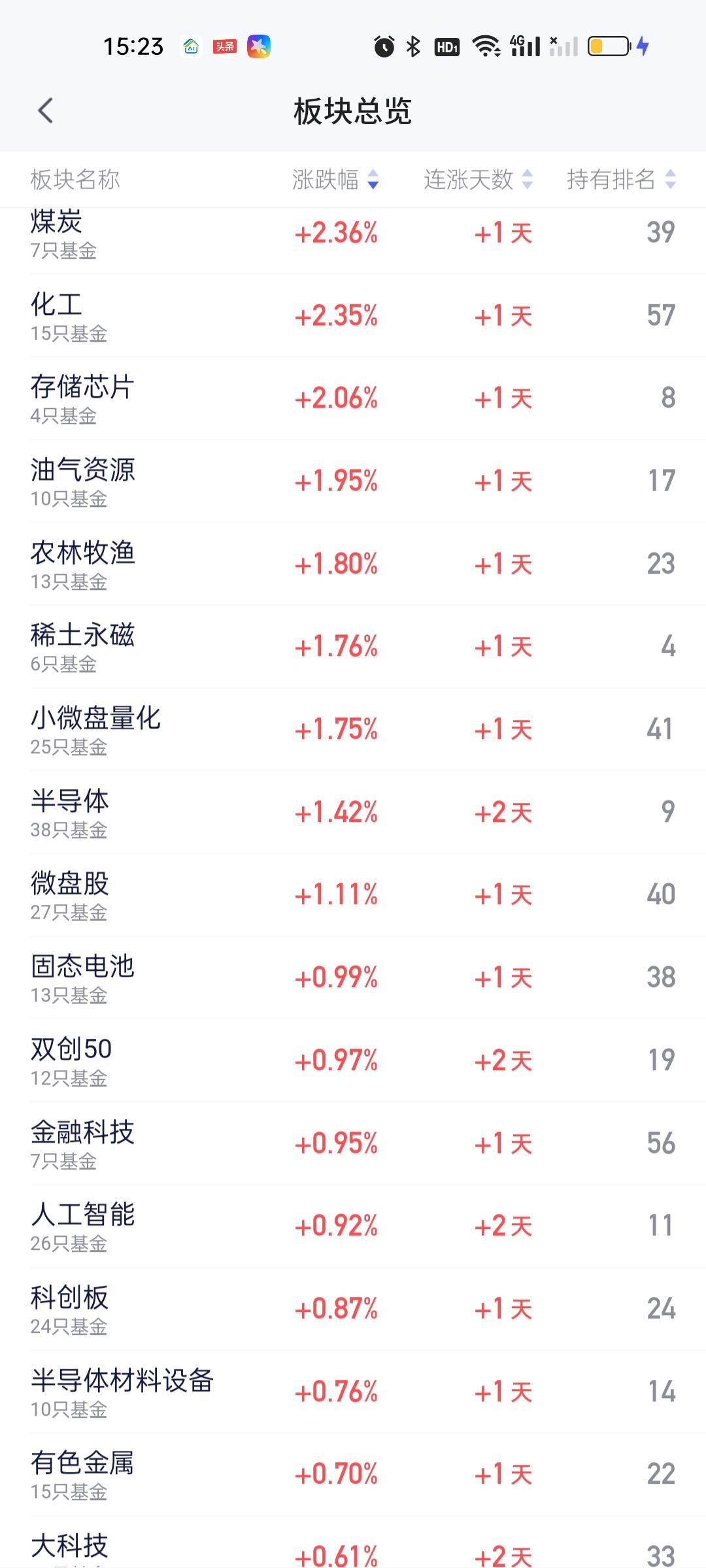Image resolution: width=706 pixels, height=1568 pixels.
Task: Open 稀土永磁 sector details
Action: [353, 647]
